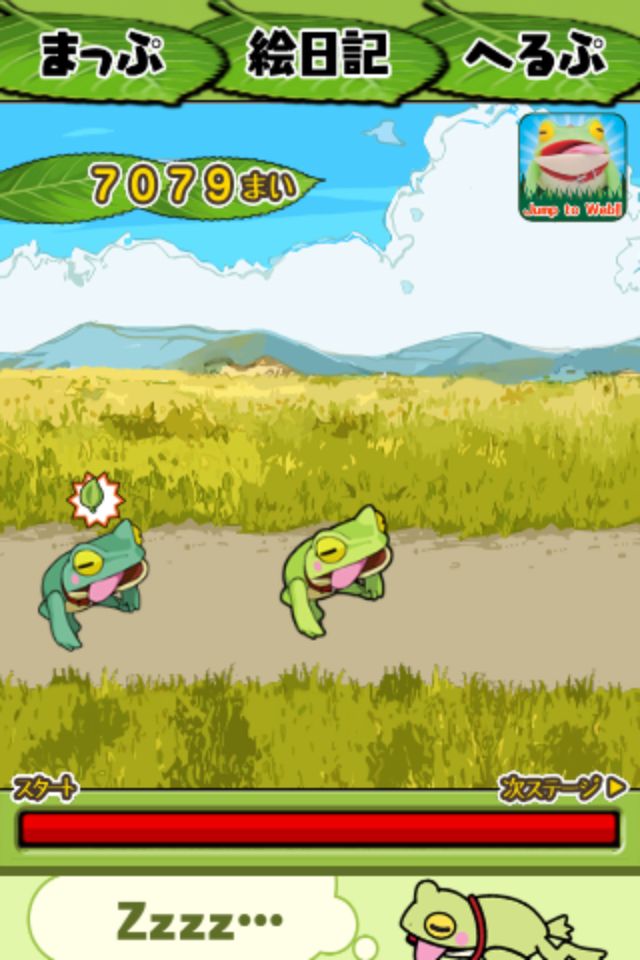Tap the Jump to Web frog banner
This screenshot has height=960, width=640.
pyautogui.click(x=572, y=167)
